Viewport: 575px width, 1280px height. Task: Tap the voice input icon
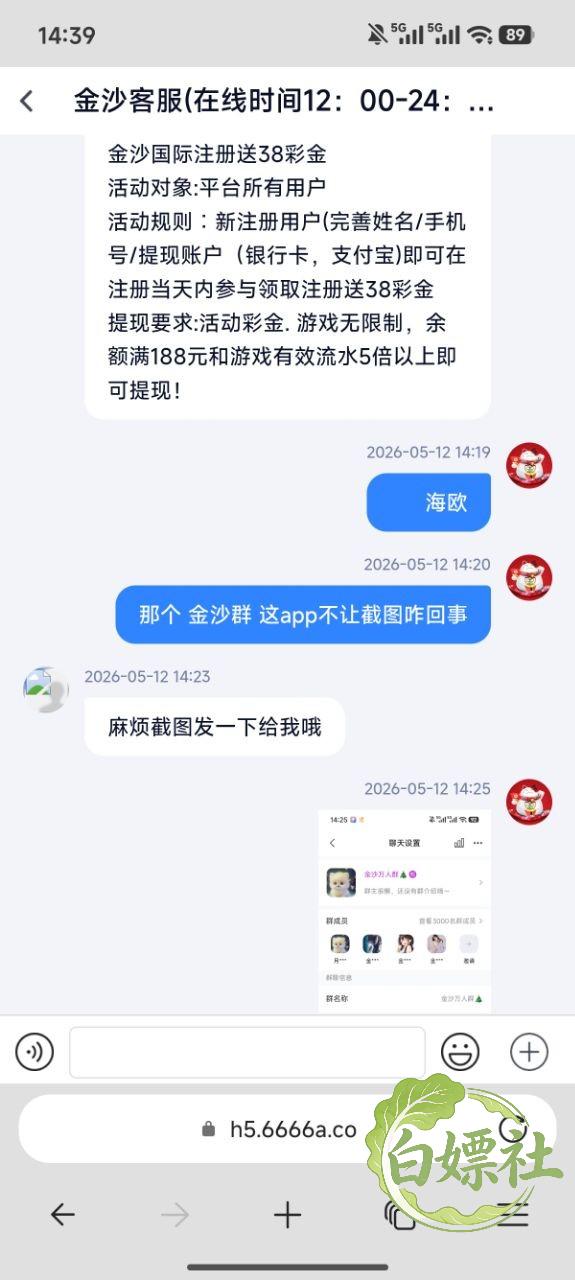(x=35, y=1052)
